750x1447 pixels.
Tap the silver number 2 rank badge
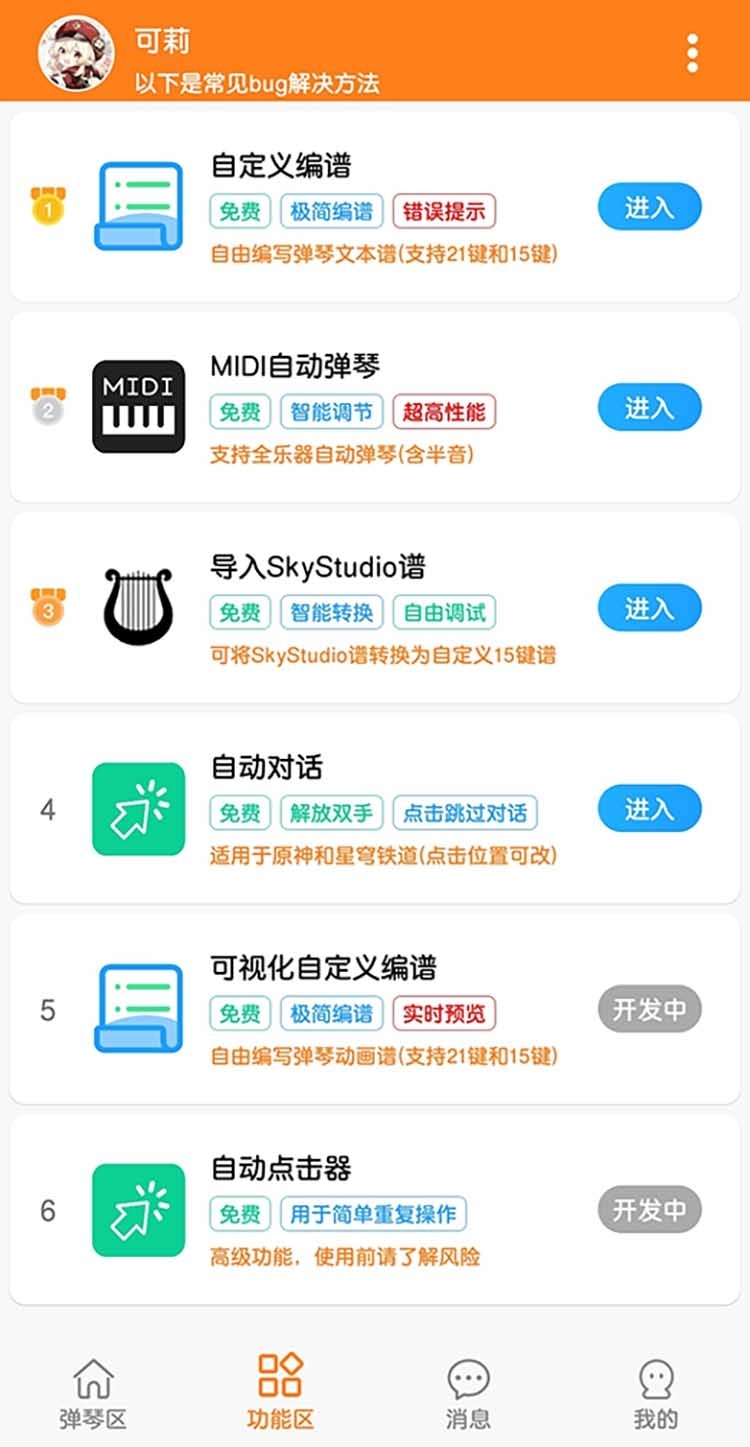[x=46, y=407]
